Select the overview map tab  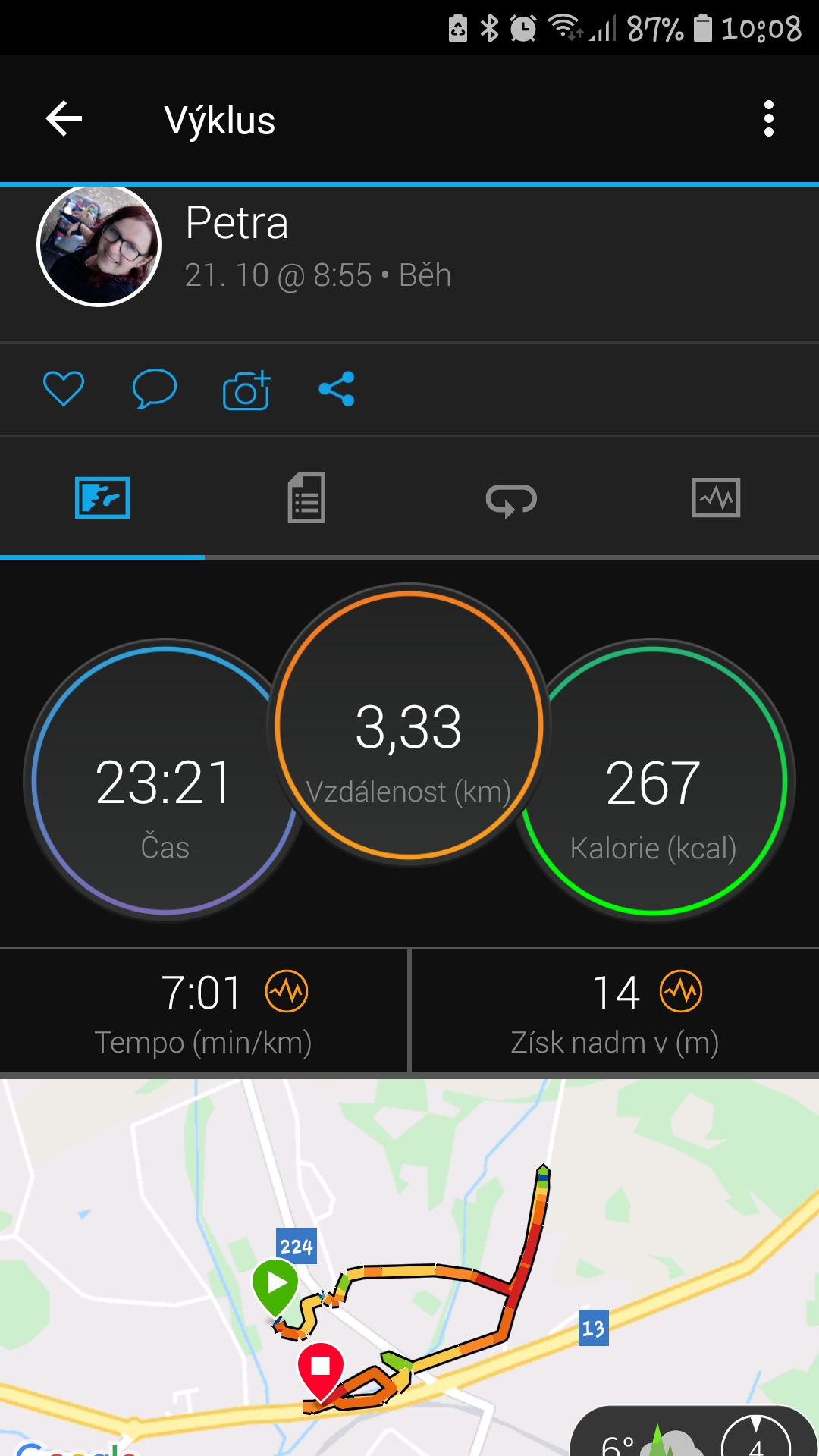[102, 498]
